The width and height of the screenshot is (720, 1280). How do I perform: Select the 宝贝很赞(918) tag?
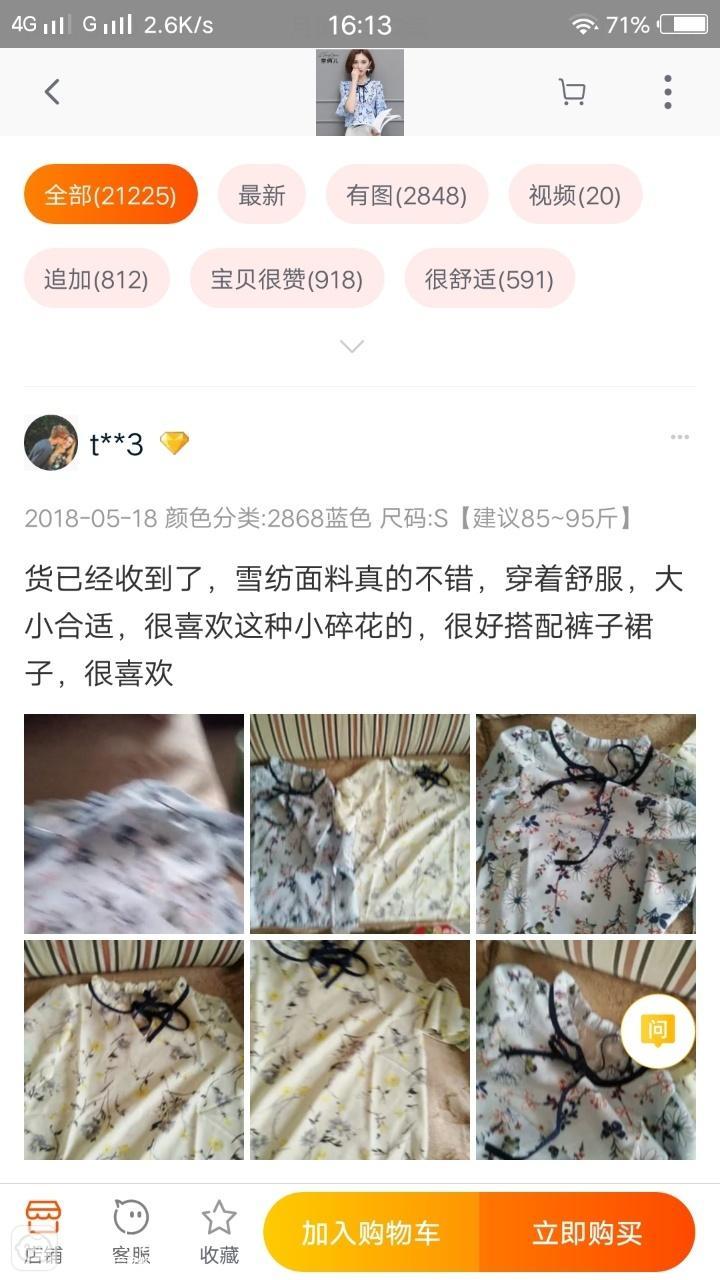tap(287, 278)
